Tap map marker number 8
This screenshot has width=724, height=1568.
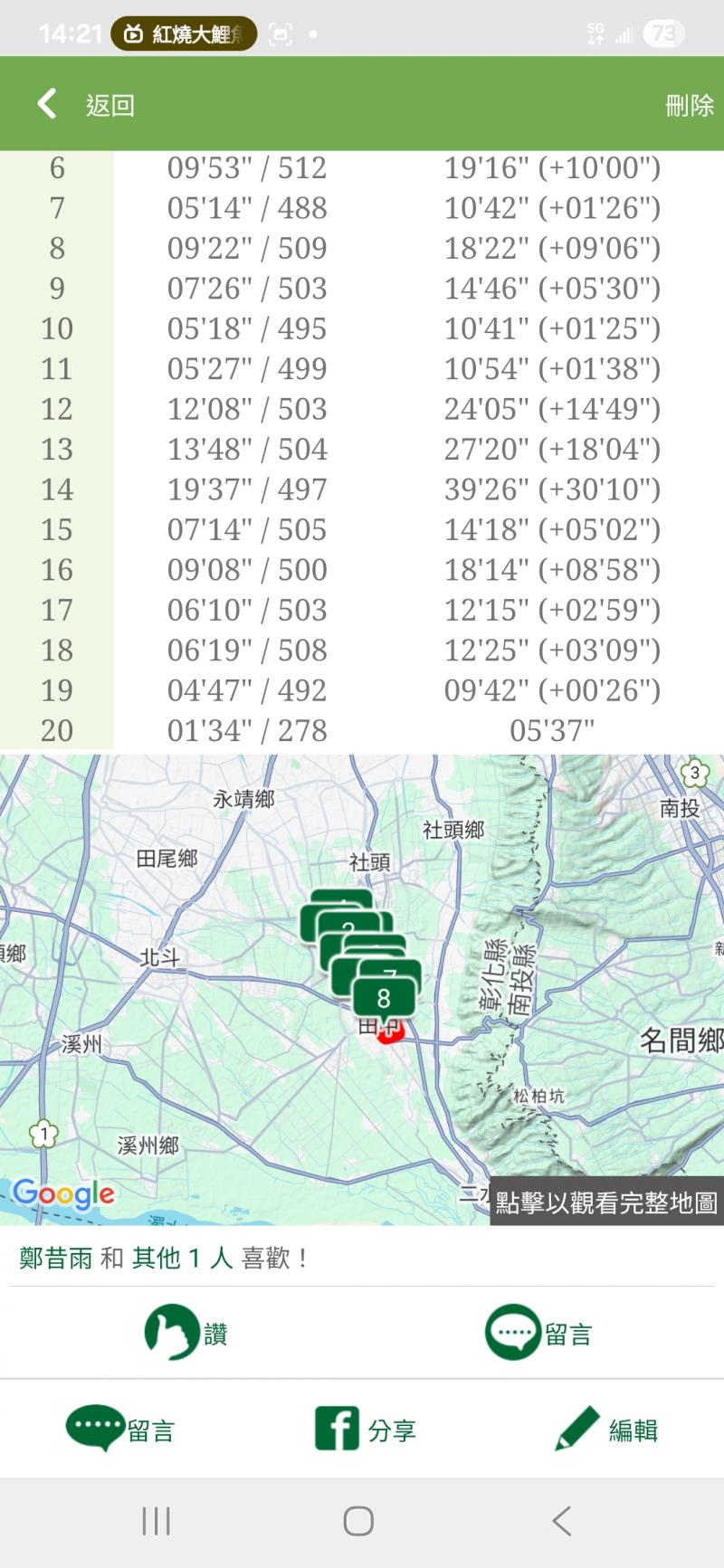coord(384,999)
